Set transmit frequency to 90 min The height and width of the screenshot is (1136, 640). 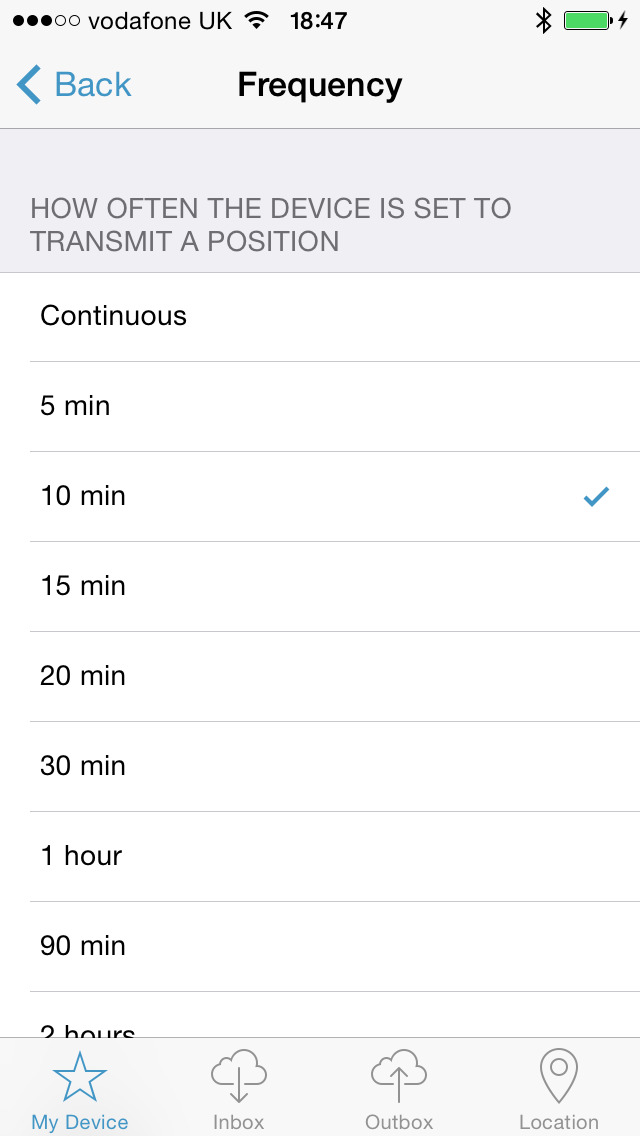320,946
